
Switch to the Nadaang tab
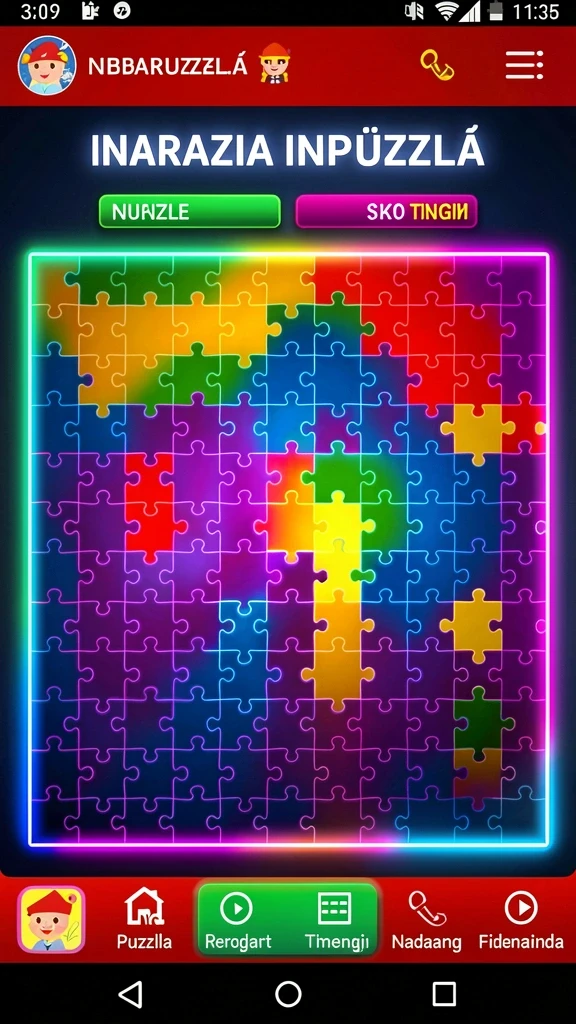426,920
